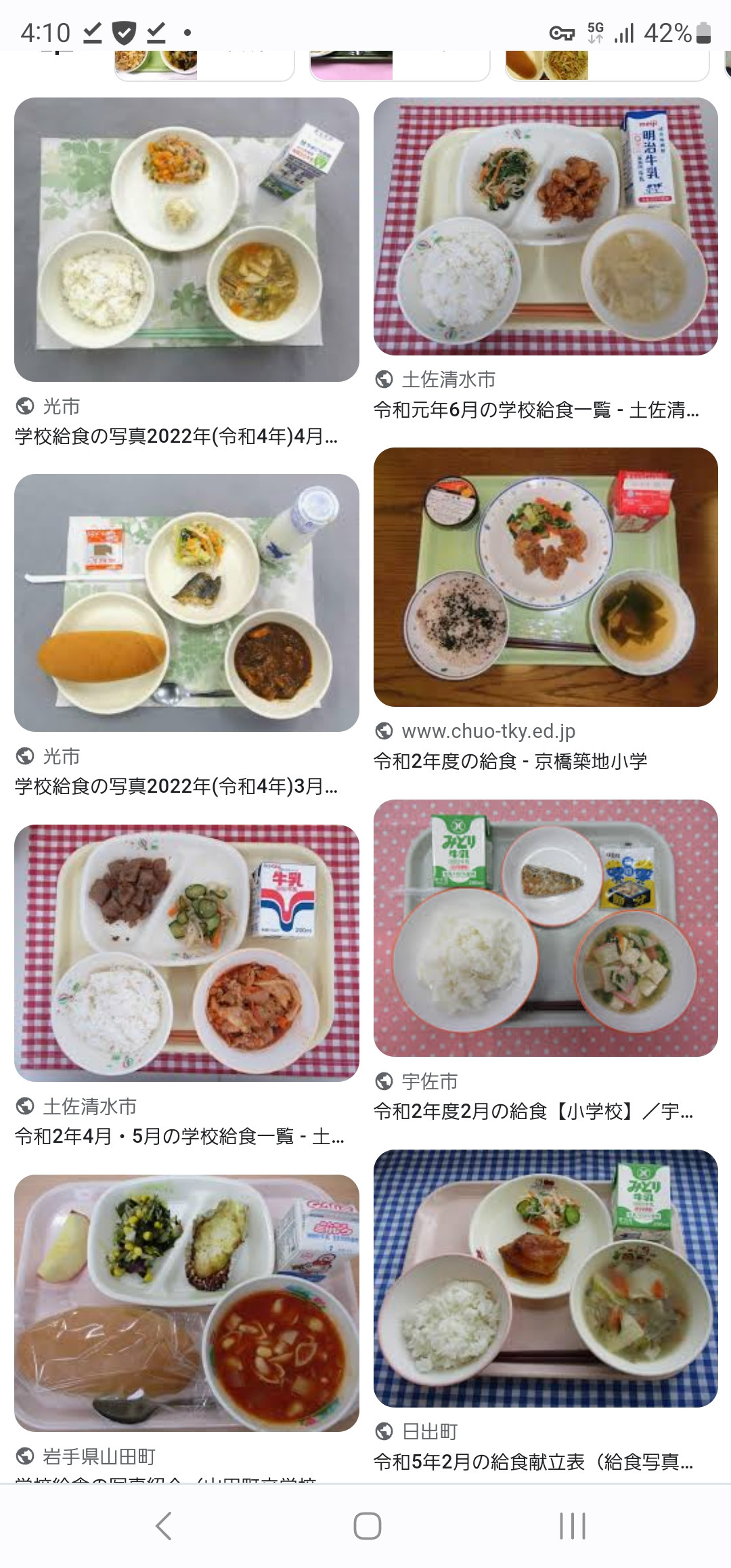Go to the home screen
Image resolution: width=731 pixels, height=1568 pixels.
[367, 1526]
